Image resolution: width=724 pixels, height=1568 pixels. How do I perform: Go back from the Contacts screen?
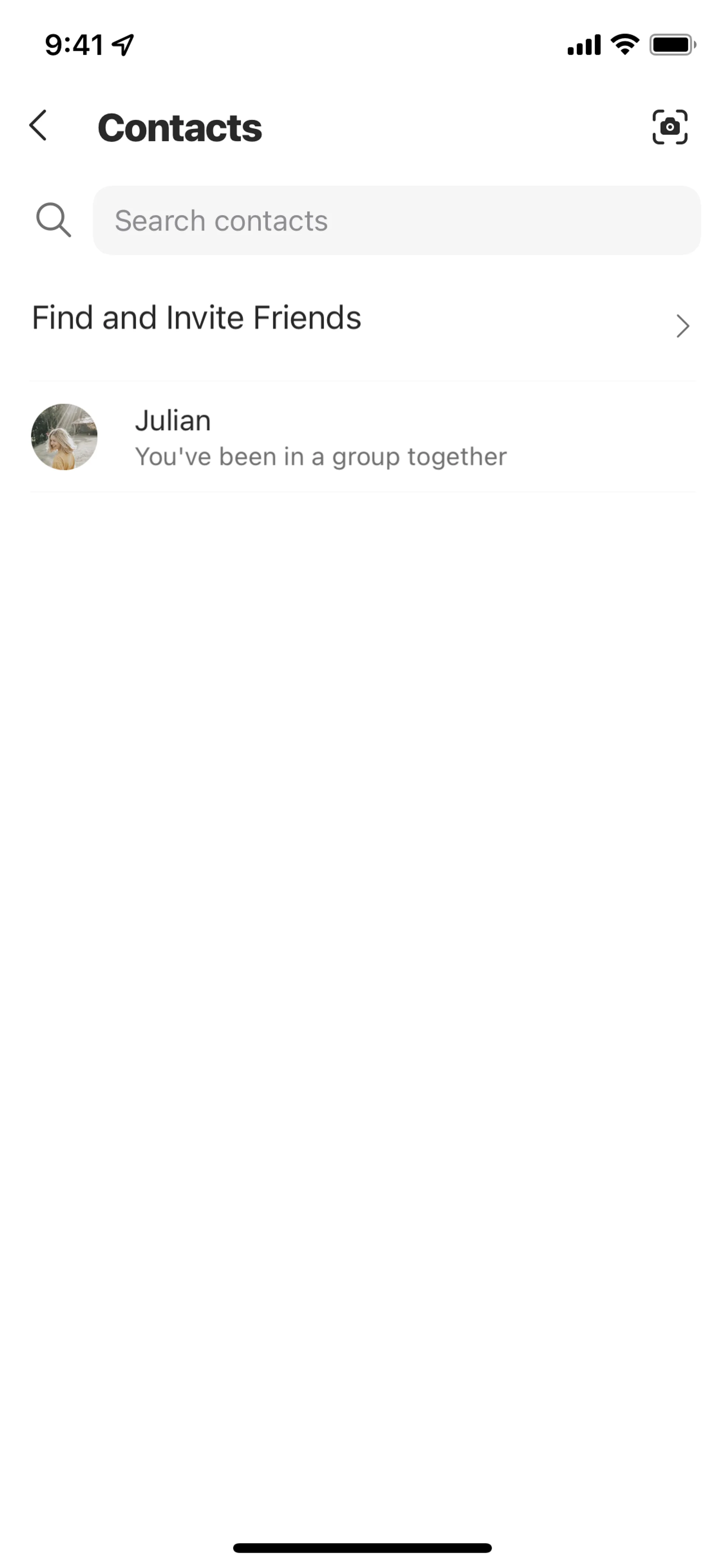pos(38,126)
